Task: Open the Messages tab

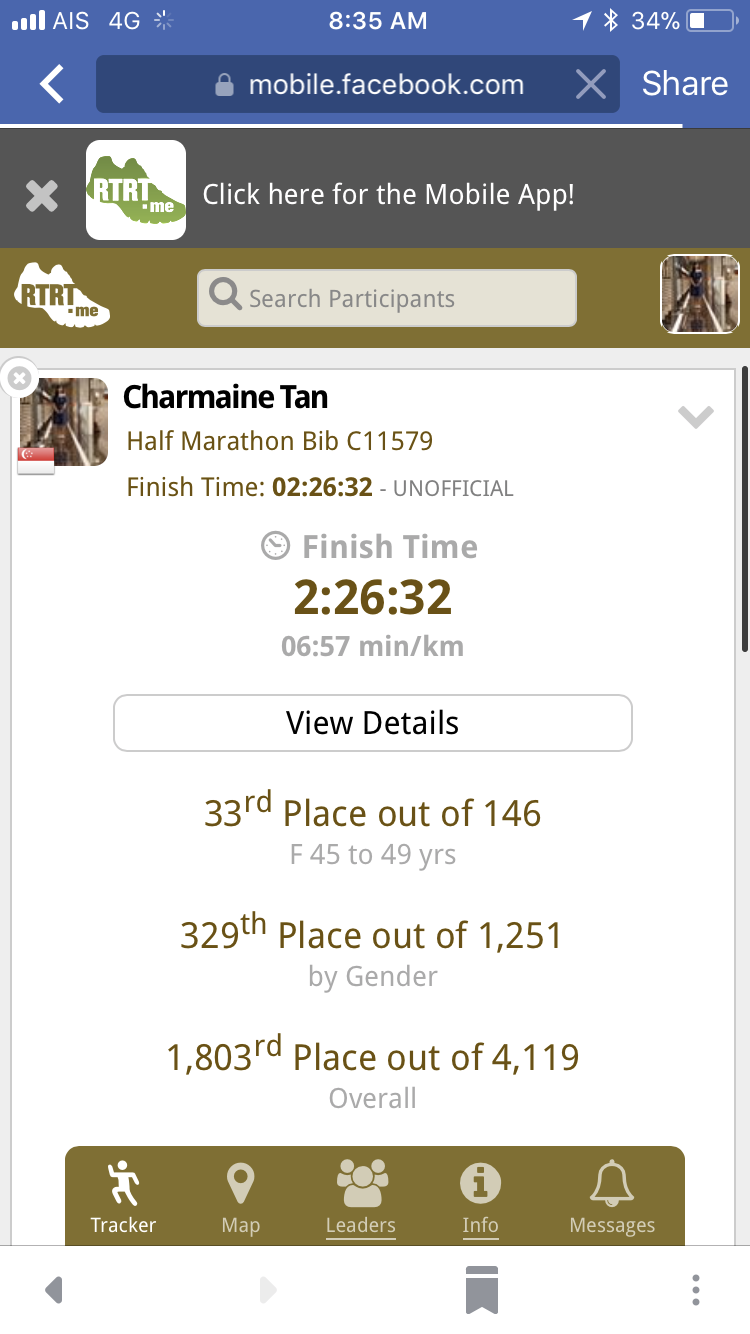Action: pos(612,1197)
